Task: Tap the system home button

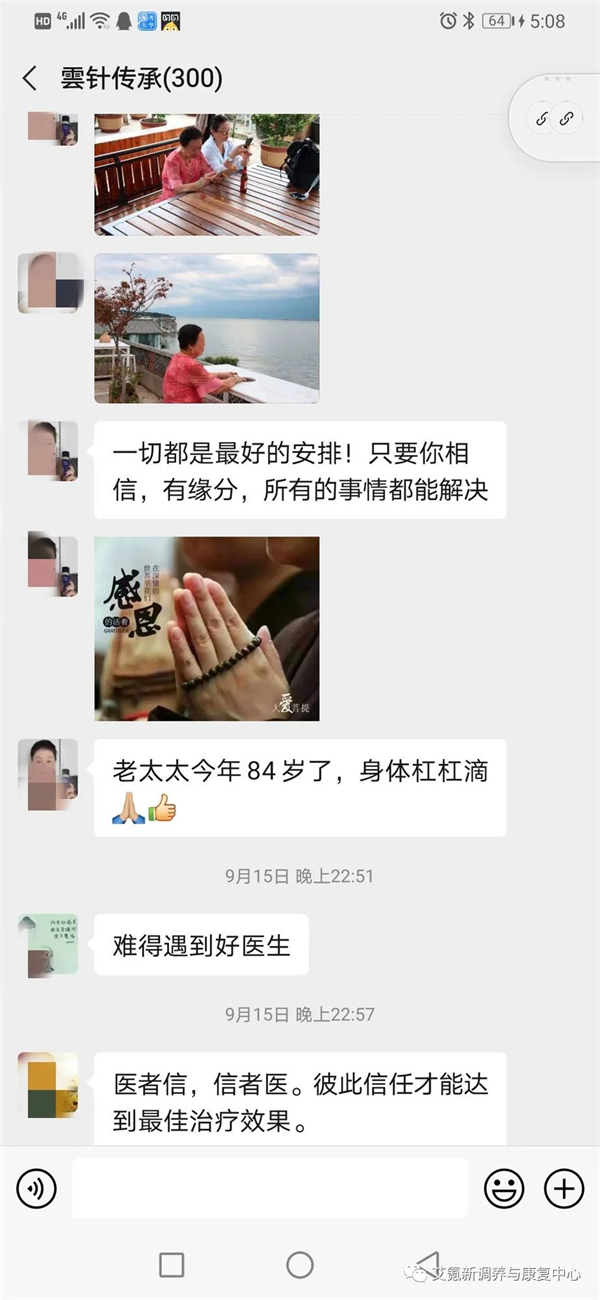Action: coord(300,1265)
